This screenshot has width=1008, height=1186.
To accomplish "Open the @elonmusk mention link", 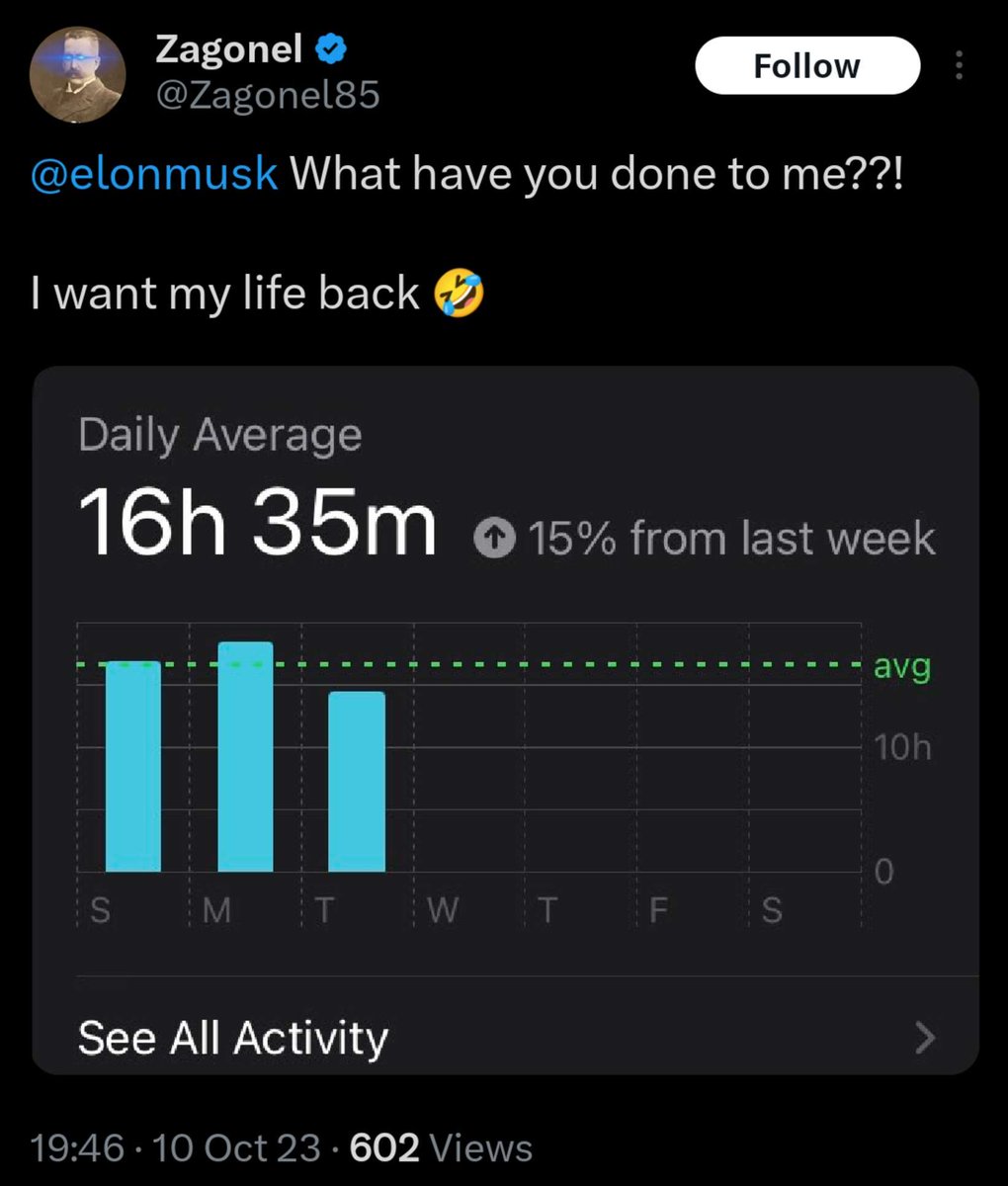I will point(154,174).
